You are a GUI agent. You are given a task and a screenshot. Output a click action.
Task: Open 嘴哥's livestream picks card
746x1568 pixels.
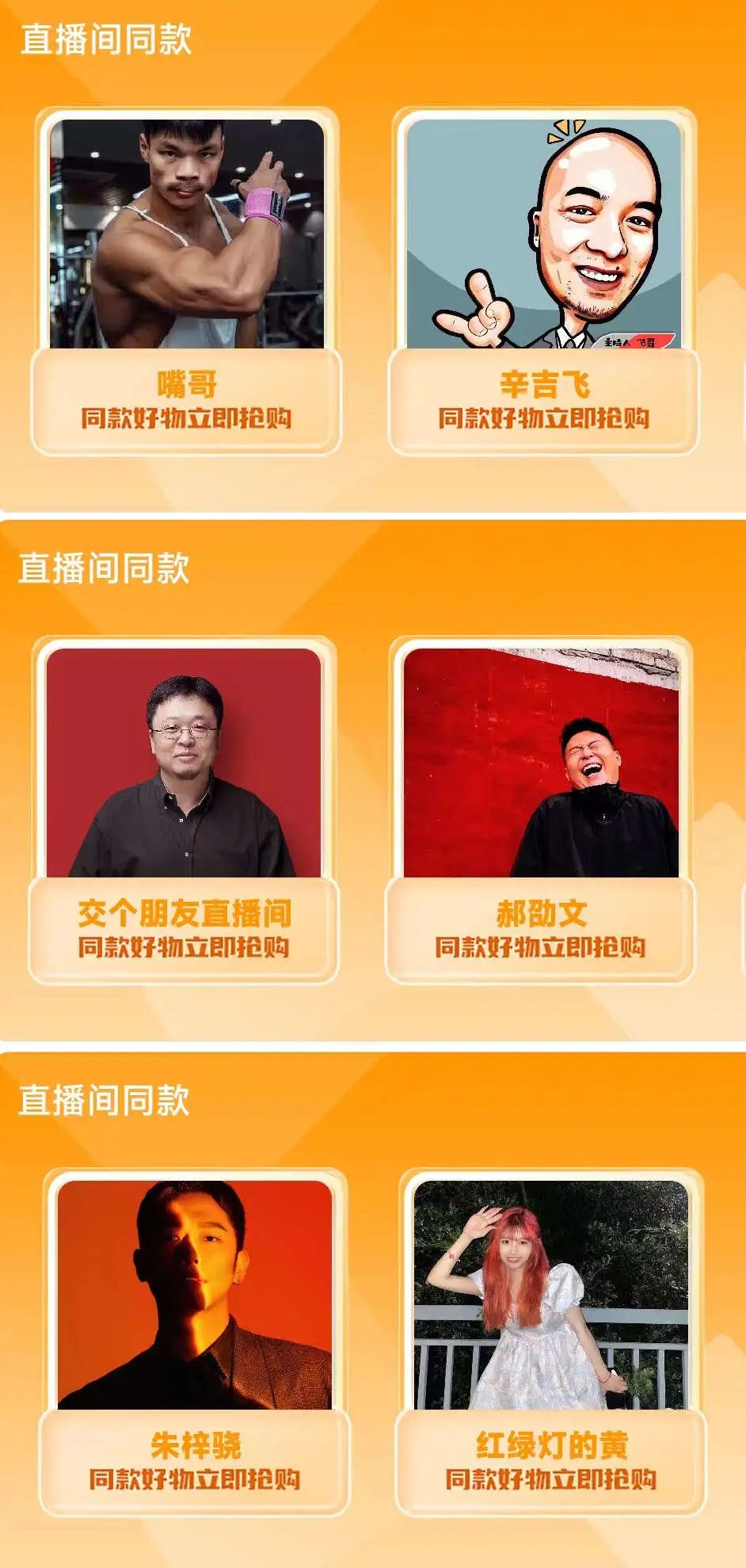point(187,281)
